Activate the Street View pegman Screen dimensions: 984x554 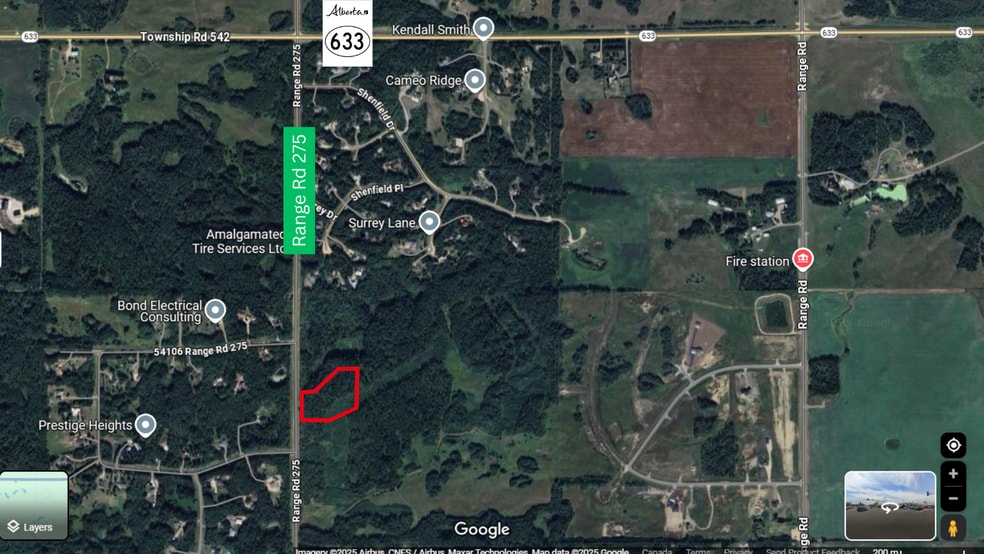pyautogui.click(x=953, y=527)
